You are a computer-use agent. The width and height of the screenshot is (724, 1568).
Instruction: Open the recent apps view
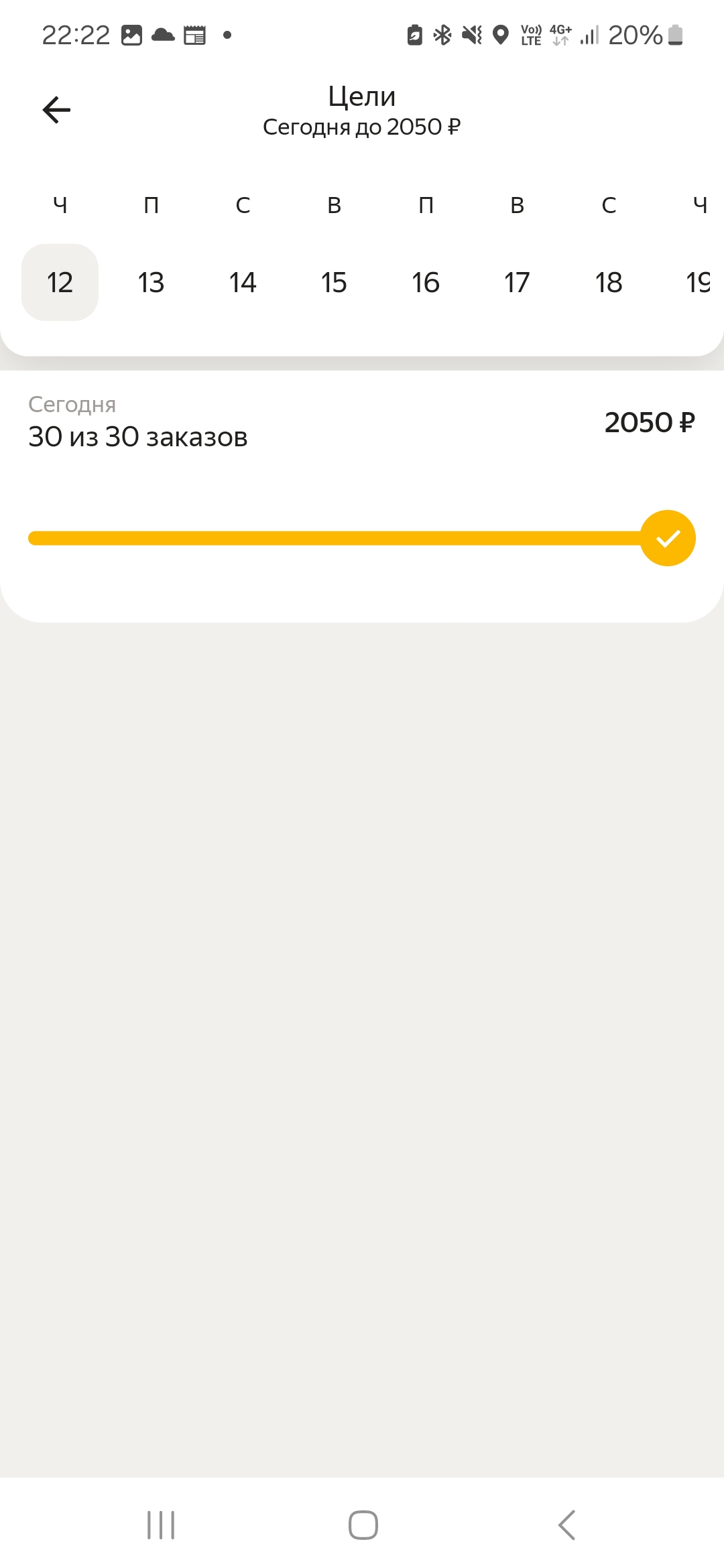click(161, 1525)
